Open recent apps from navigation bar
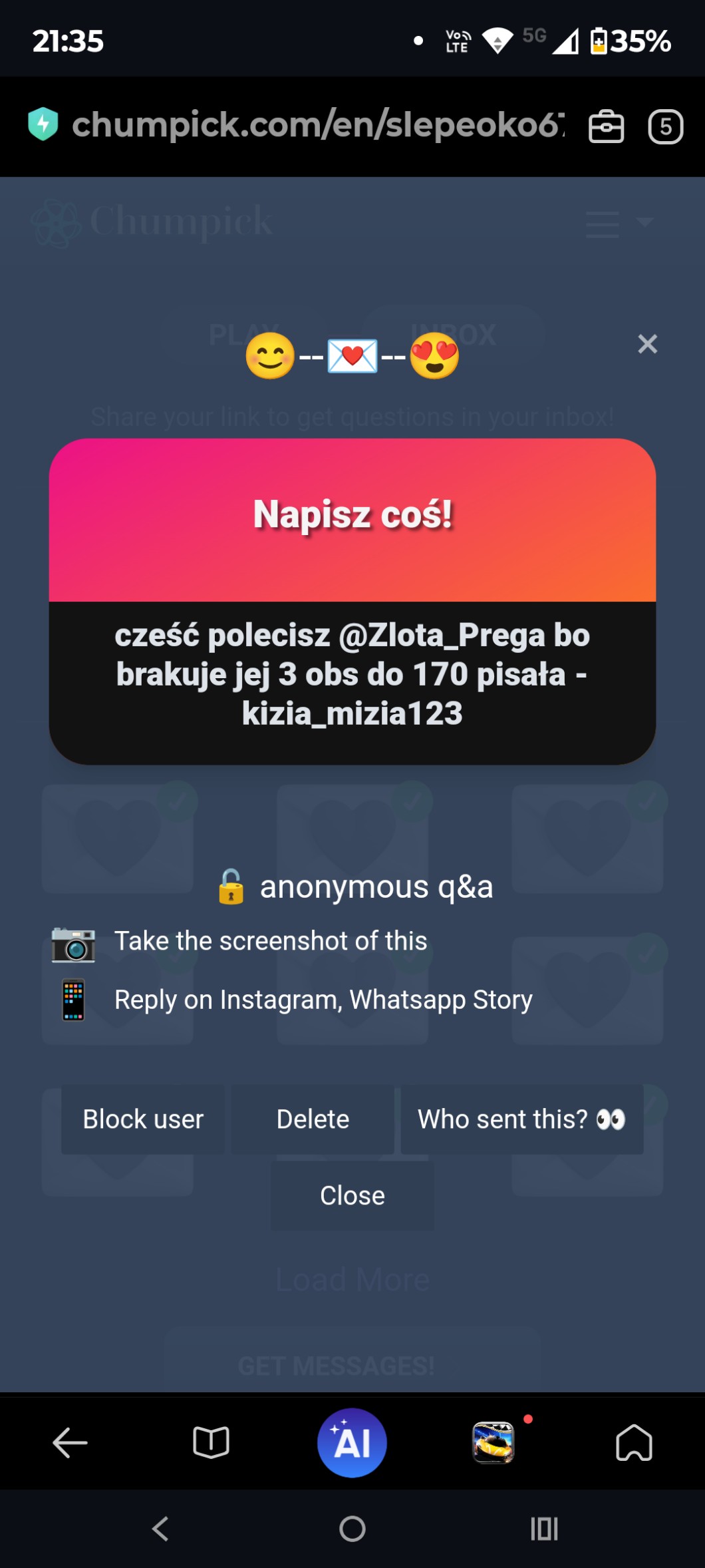 coord(544,1529)
